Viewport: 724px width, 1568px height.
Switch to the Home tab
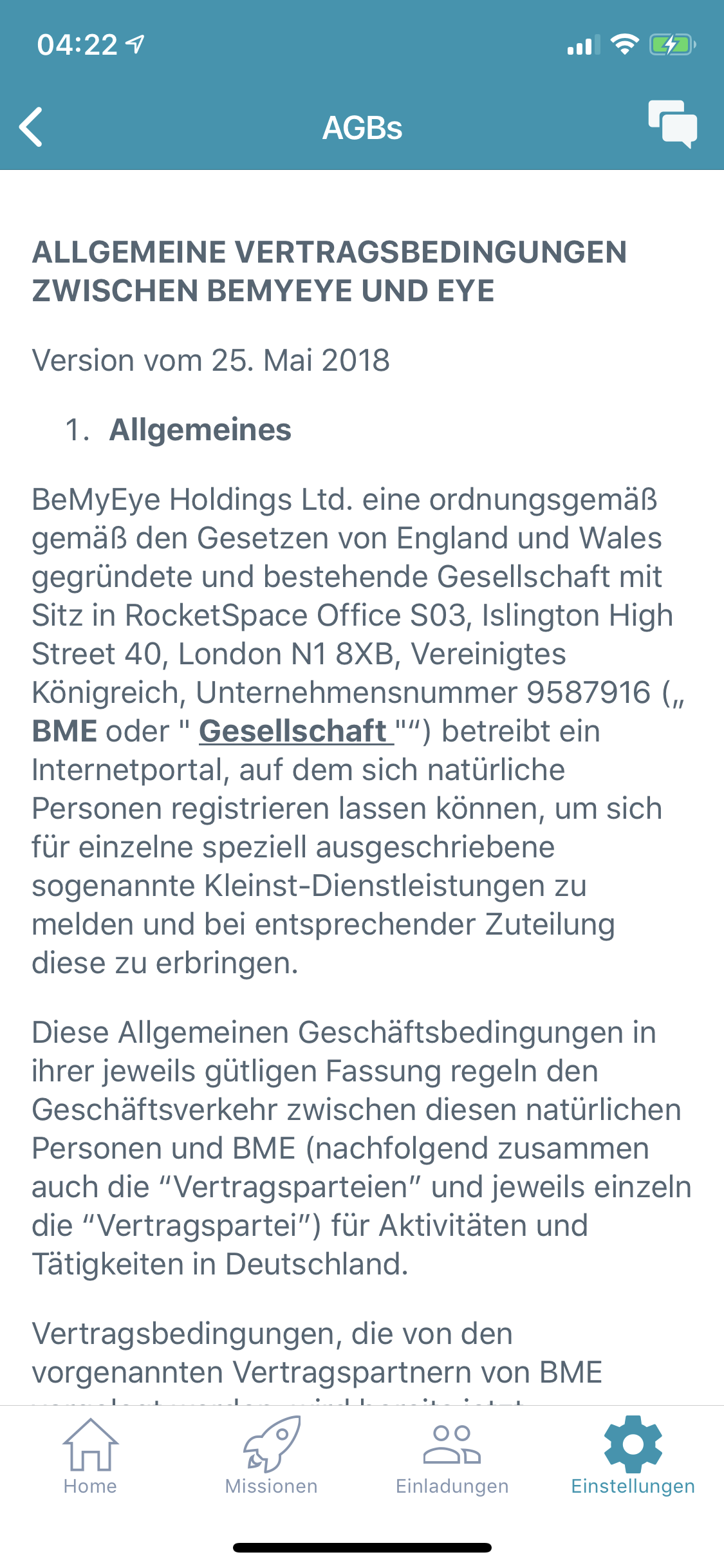[x=90, y=1457]
